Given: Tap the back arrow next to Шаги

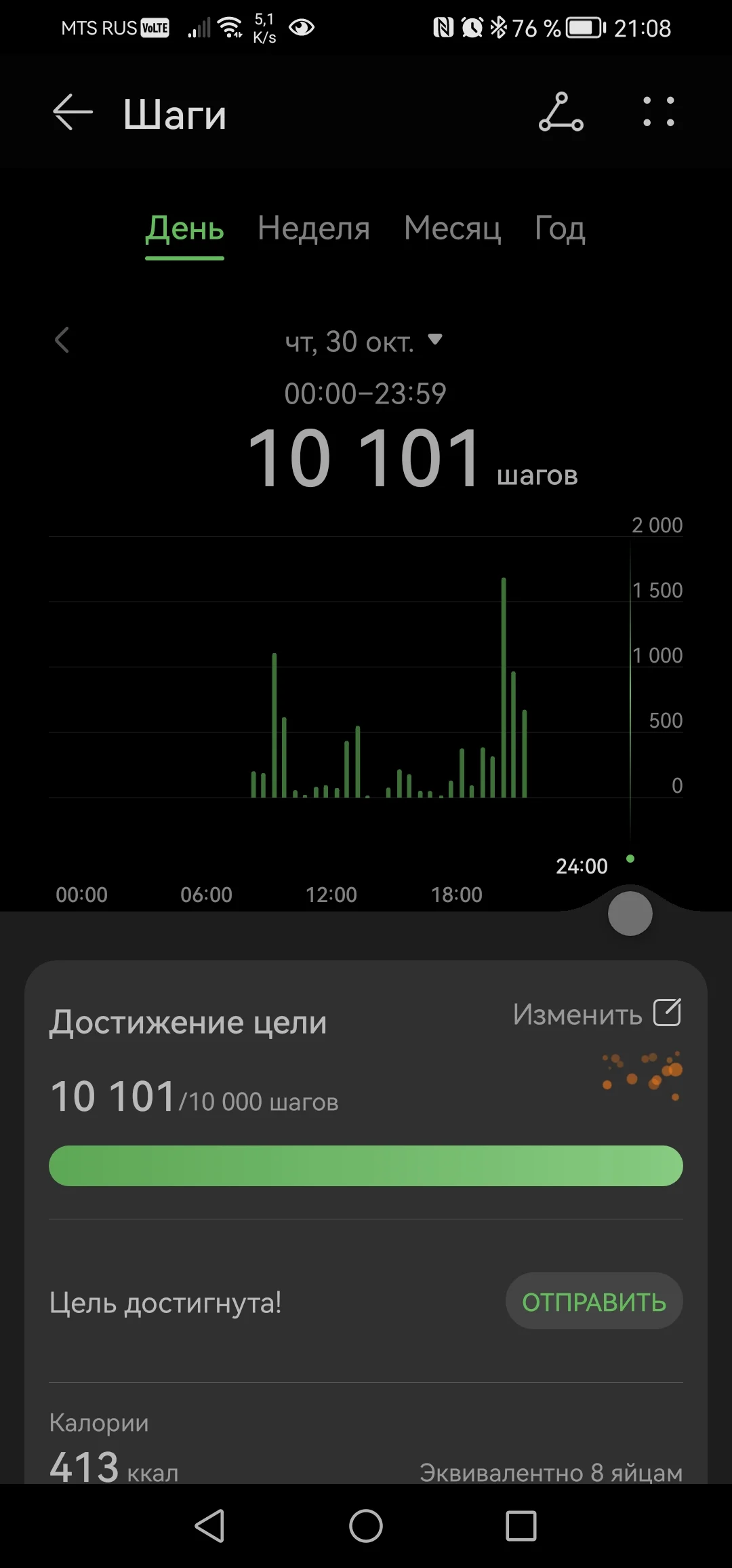Looking at the screenshot, I should click(x=72, y=112).
